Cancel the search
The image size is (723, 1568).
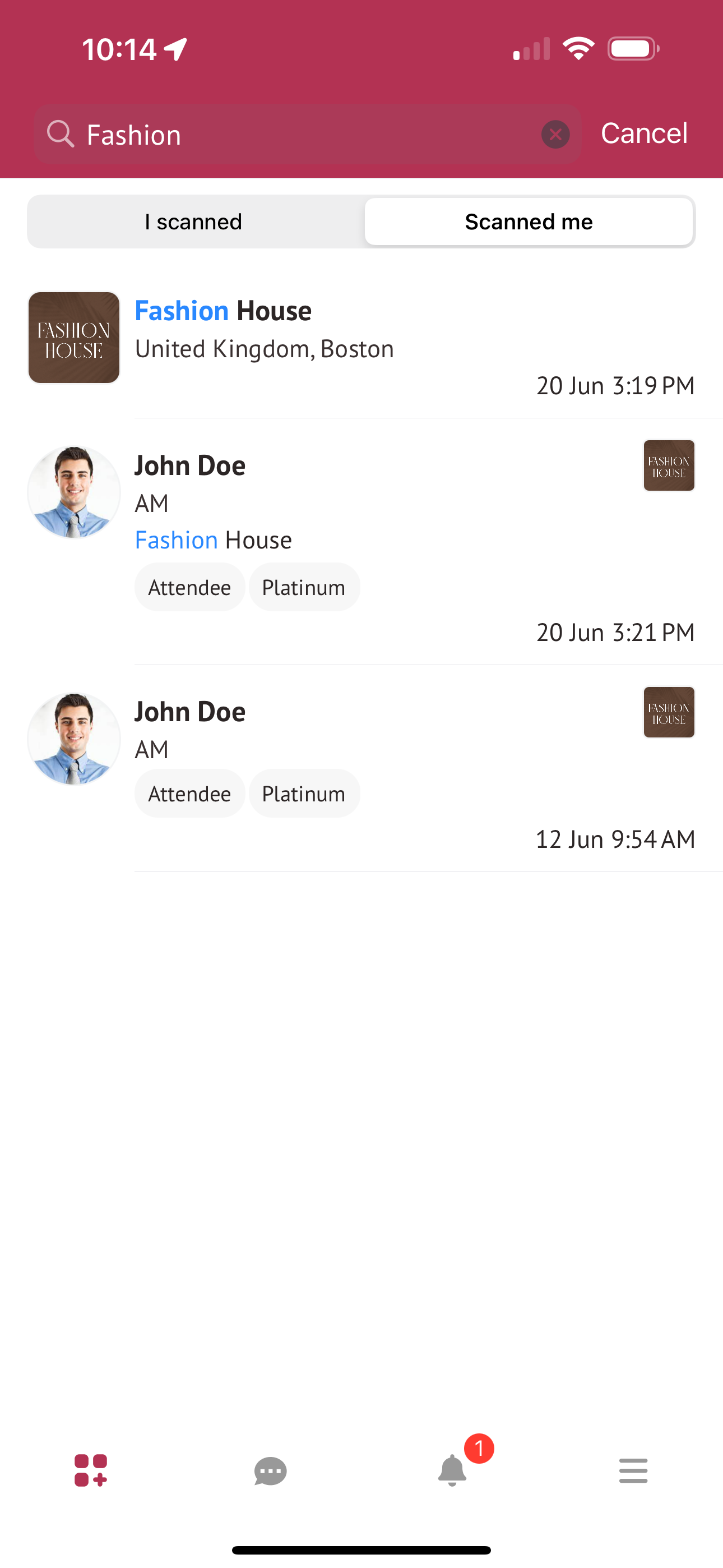(644, 133)
